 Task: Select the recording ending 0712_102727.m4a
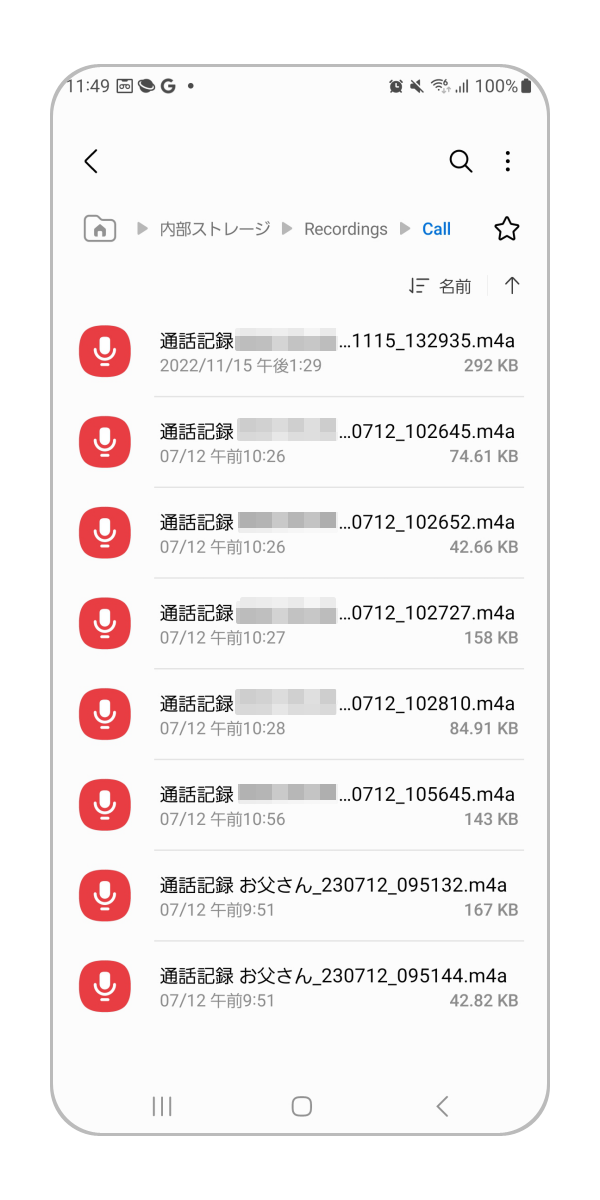click(337, 624)
